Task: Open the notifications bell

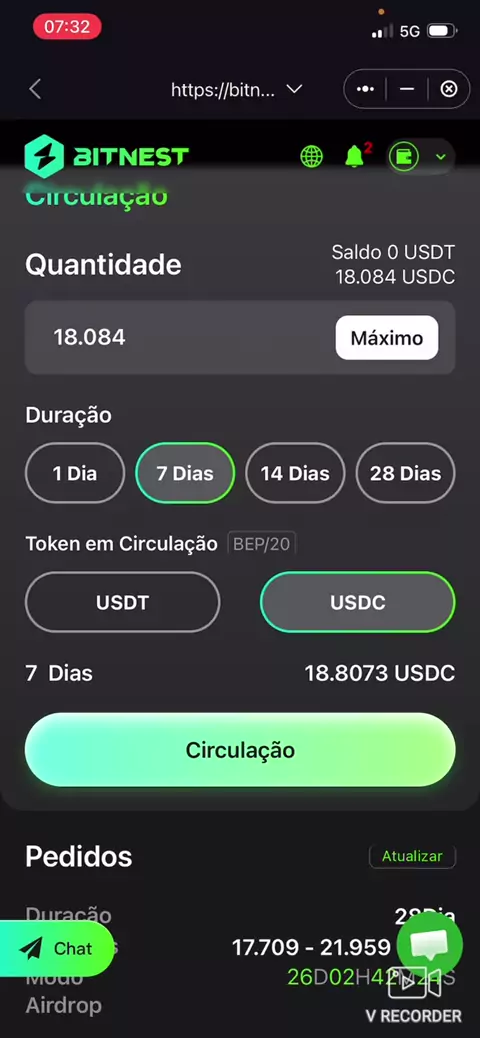Action: (x=356, y=156)
